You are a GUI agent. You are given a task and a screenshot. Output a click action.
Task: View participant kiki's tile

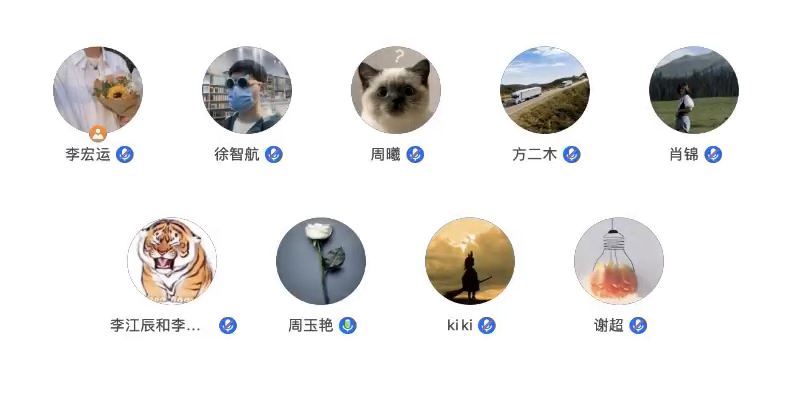[x=470, y=261]
